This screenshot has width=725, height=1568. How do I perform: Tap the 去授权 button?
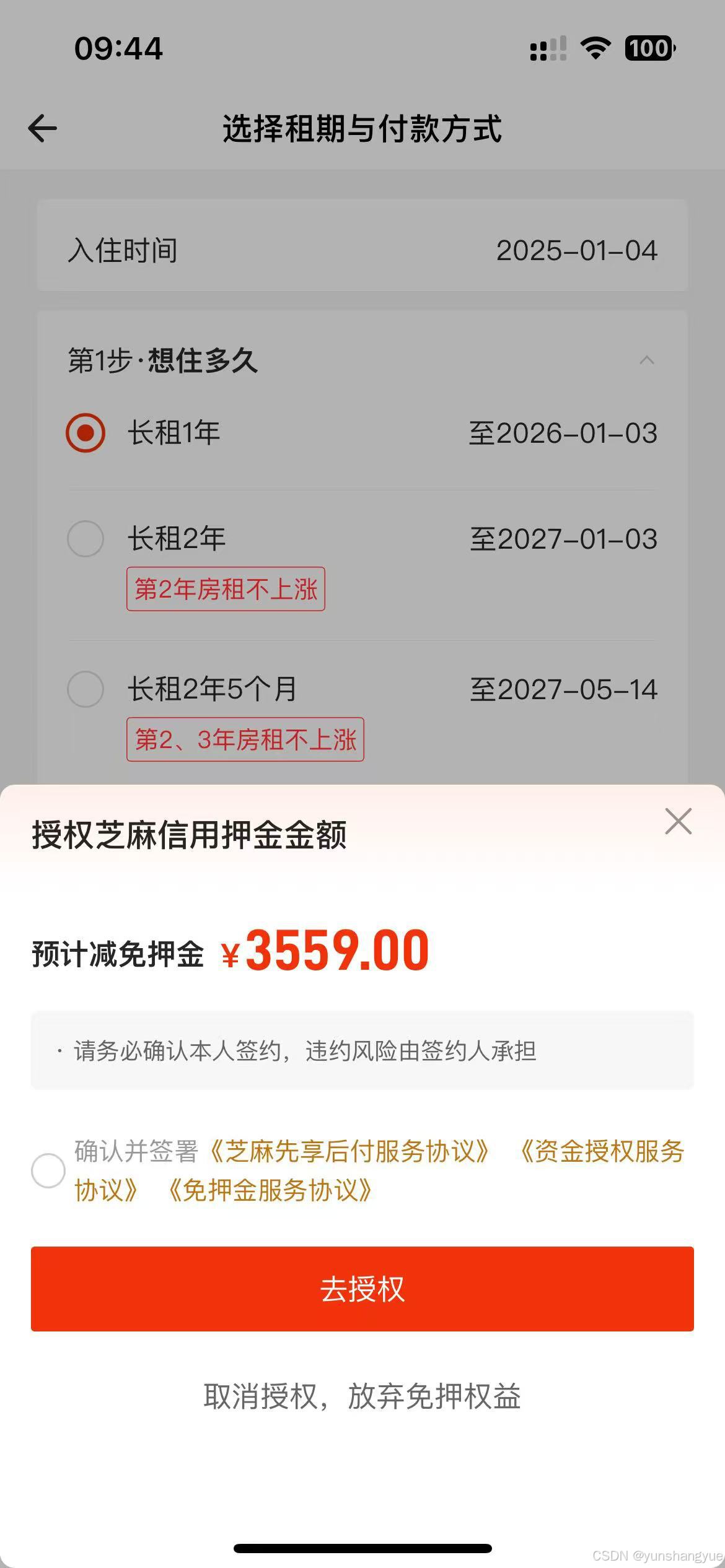point(362,1289)
